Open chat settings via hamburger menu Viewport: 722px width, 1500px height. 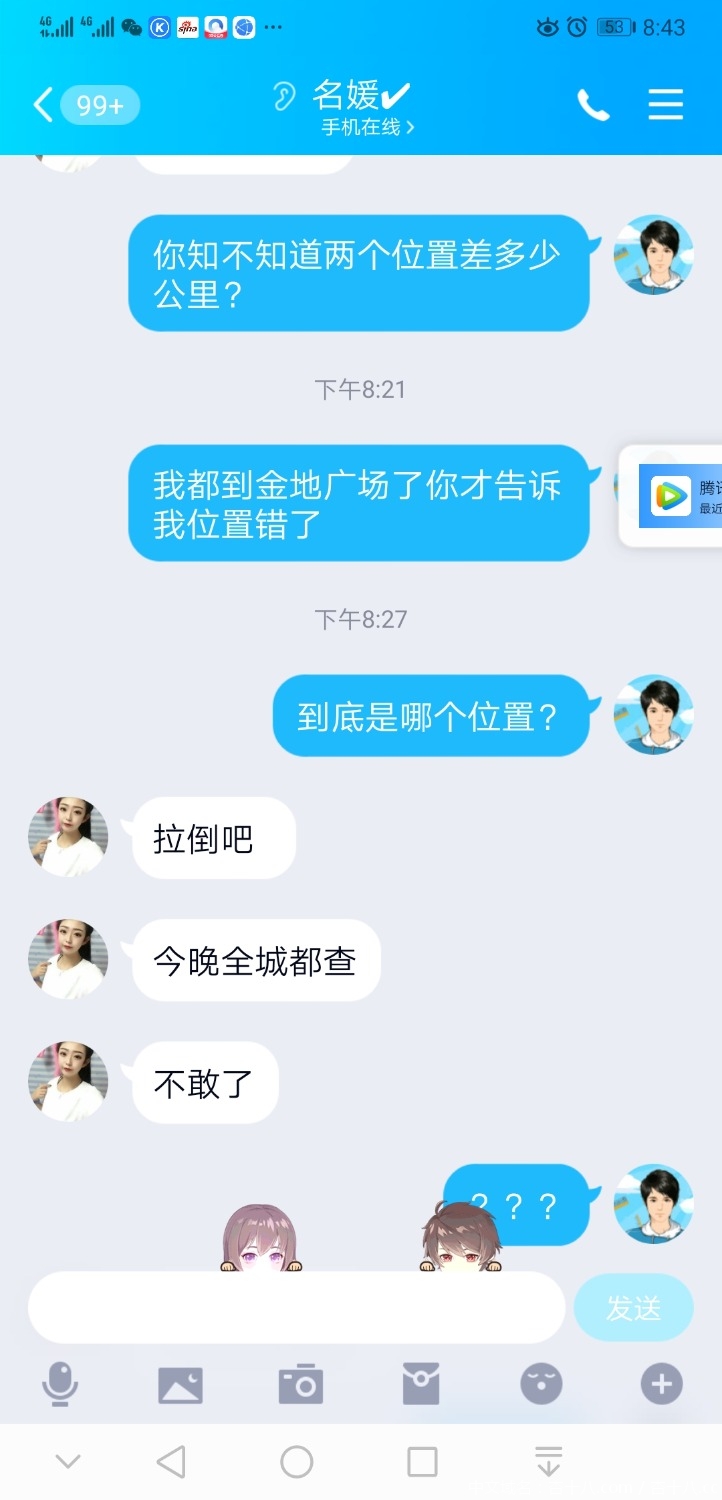pos(665,105)
